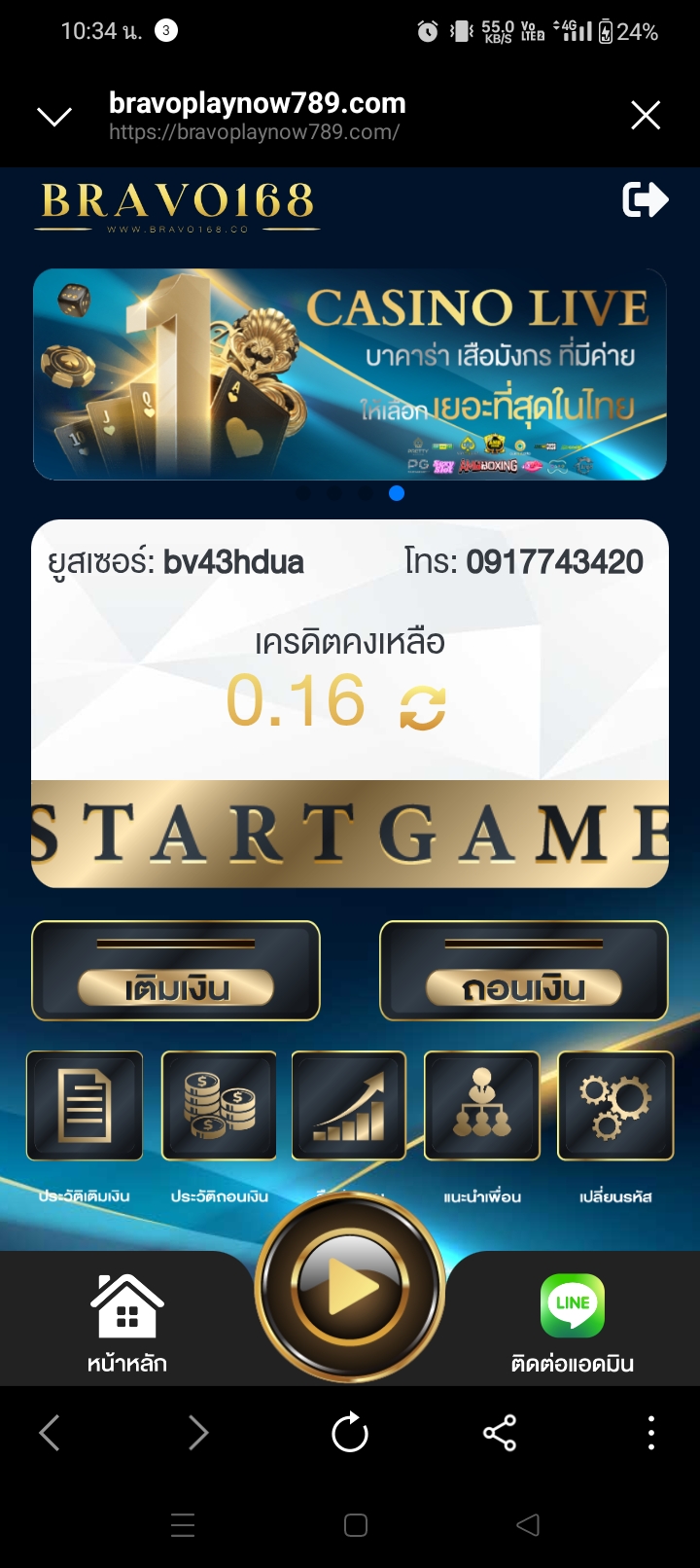Tap the logout icon beside BRAVO168 logo

point(645,200)
